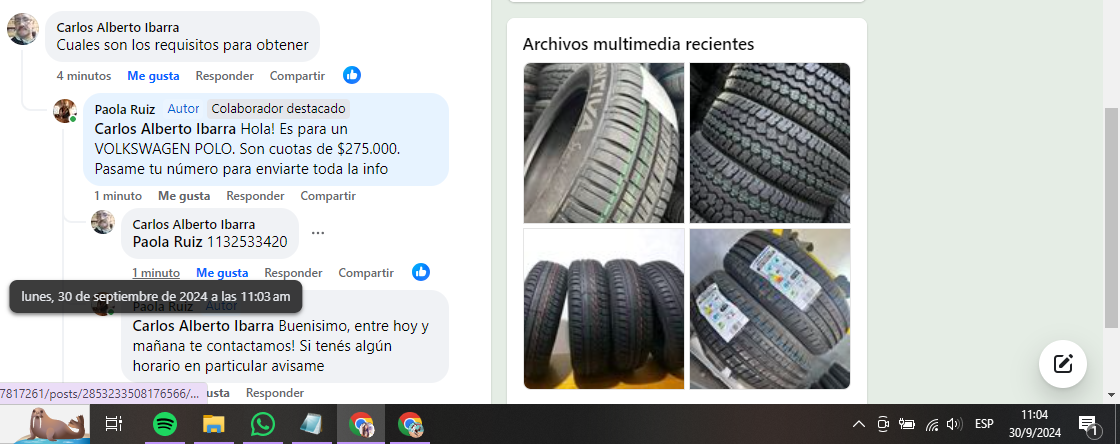Reply to Paola's Volkswagen Polo comment

(255, 195)
